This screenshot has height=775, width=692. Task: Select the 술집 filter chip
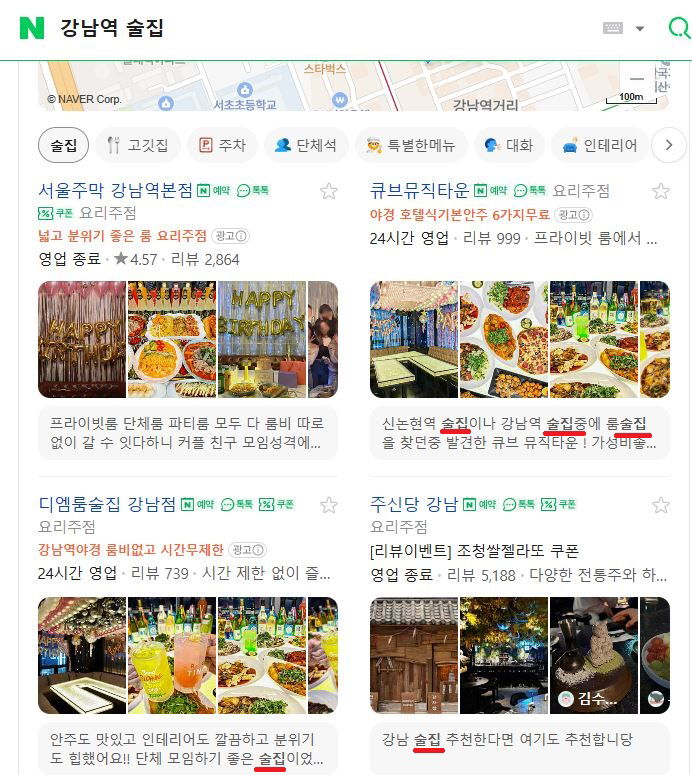point(64,145)
